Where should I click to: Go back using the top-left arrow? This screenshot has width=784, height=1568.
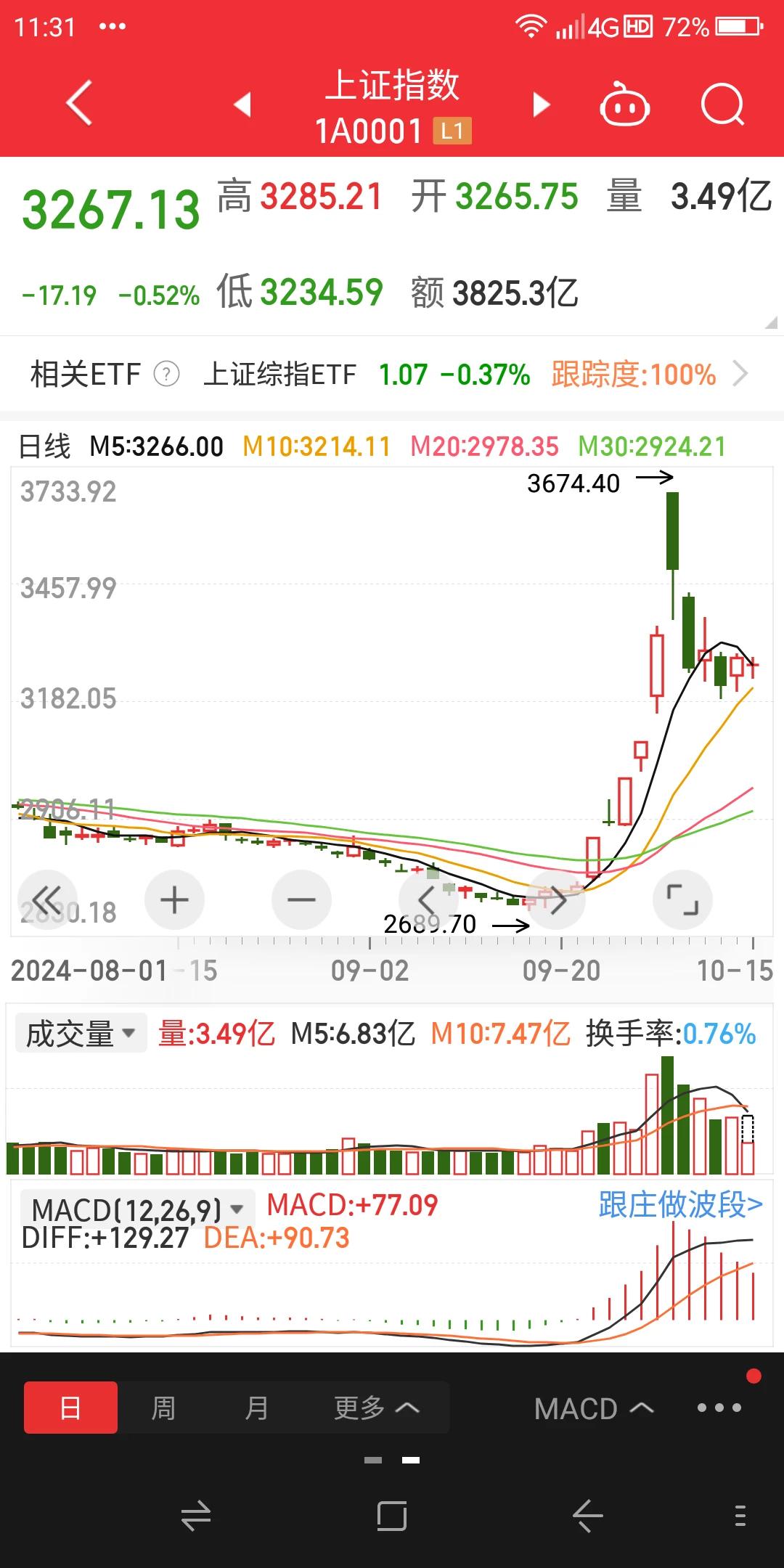[x=78, y=103]
